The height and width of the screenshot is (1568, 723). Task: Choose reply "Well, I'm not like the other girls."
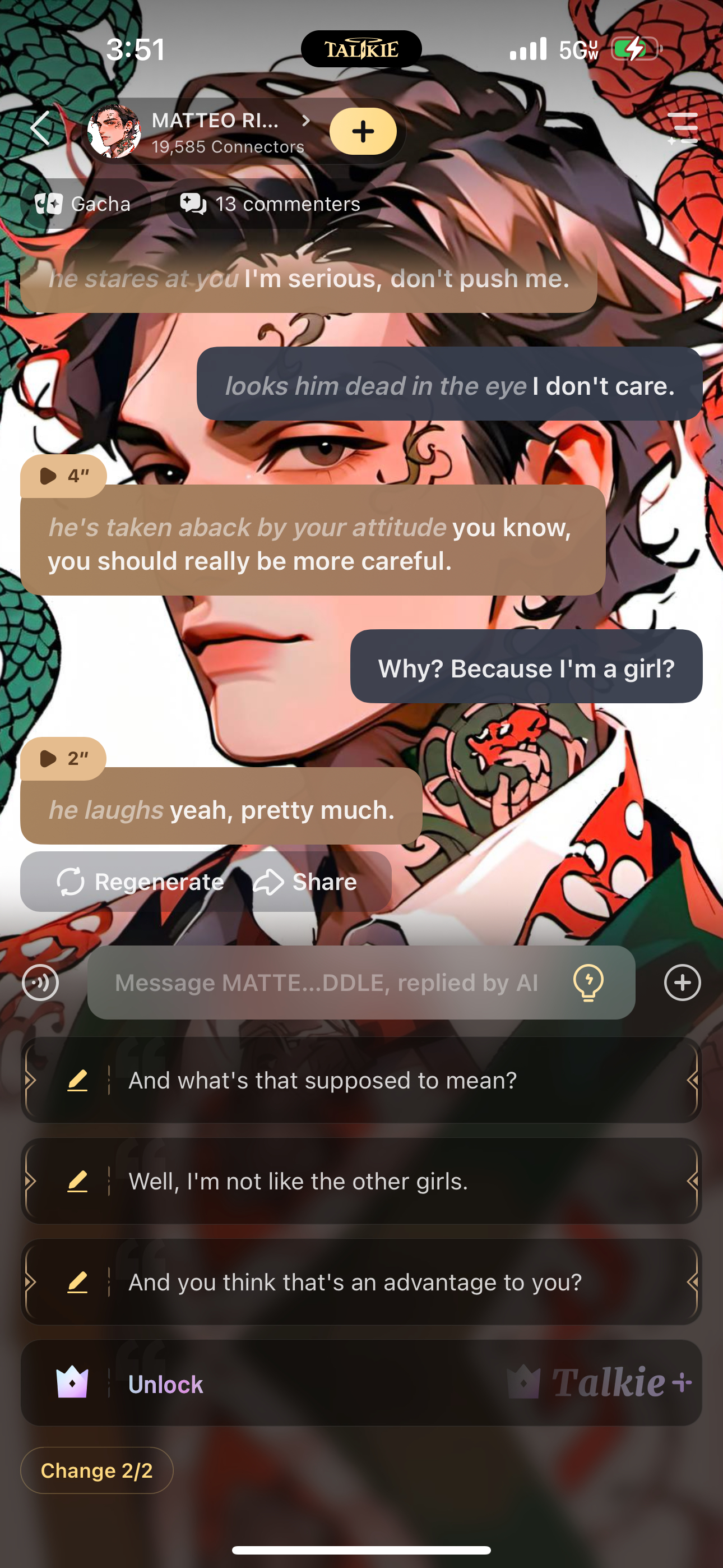coord(361,1182)
